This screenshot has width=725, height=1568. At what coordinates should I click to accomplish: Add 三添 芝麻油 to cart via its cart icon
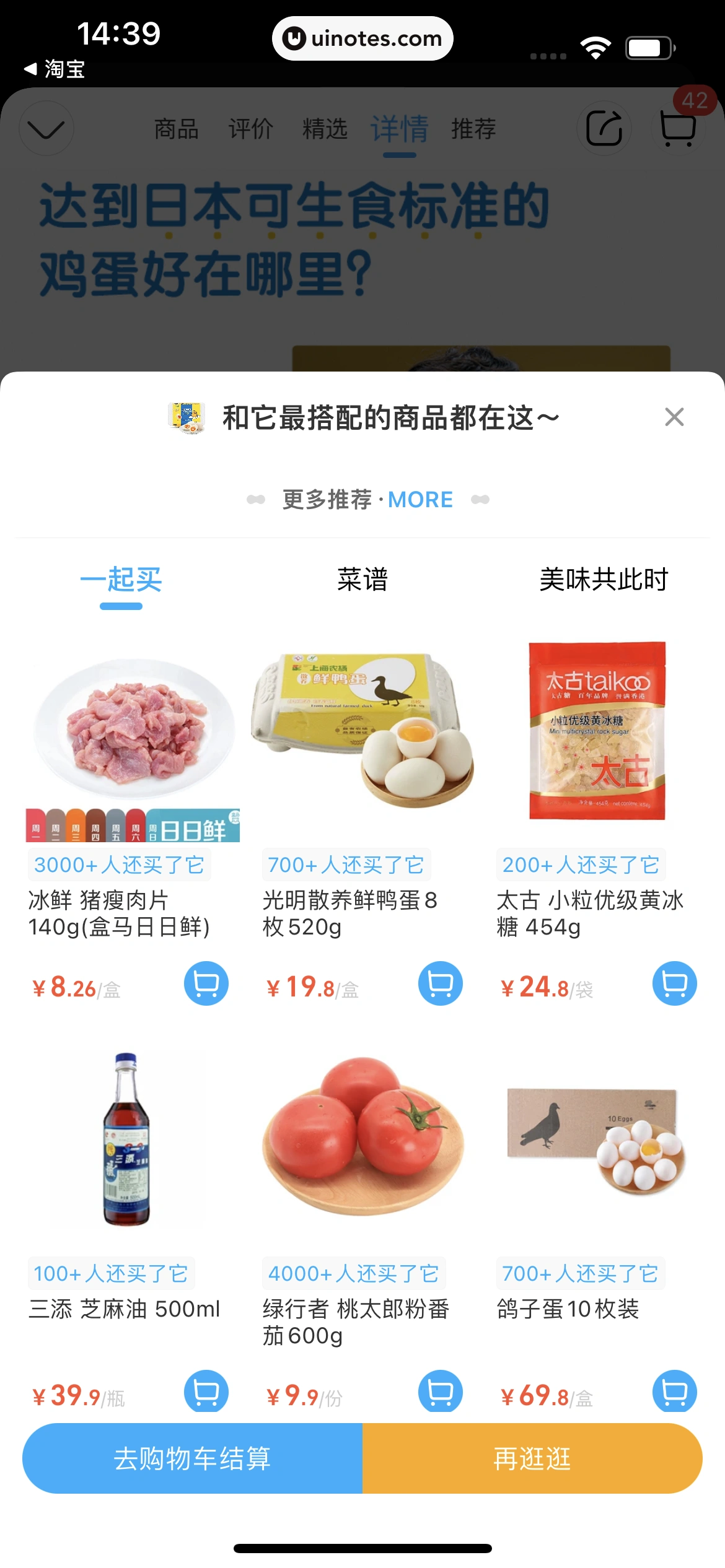[x=206, y=1392]
